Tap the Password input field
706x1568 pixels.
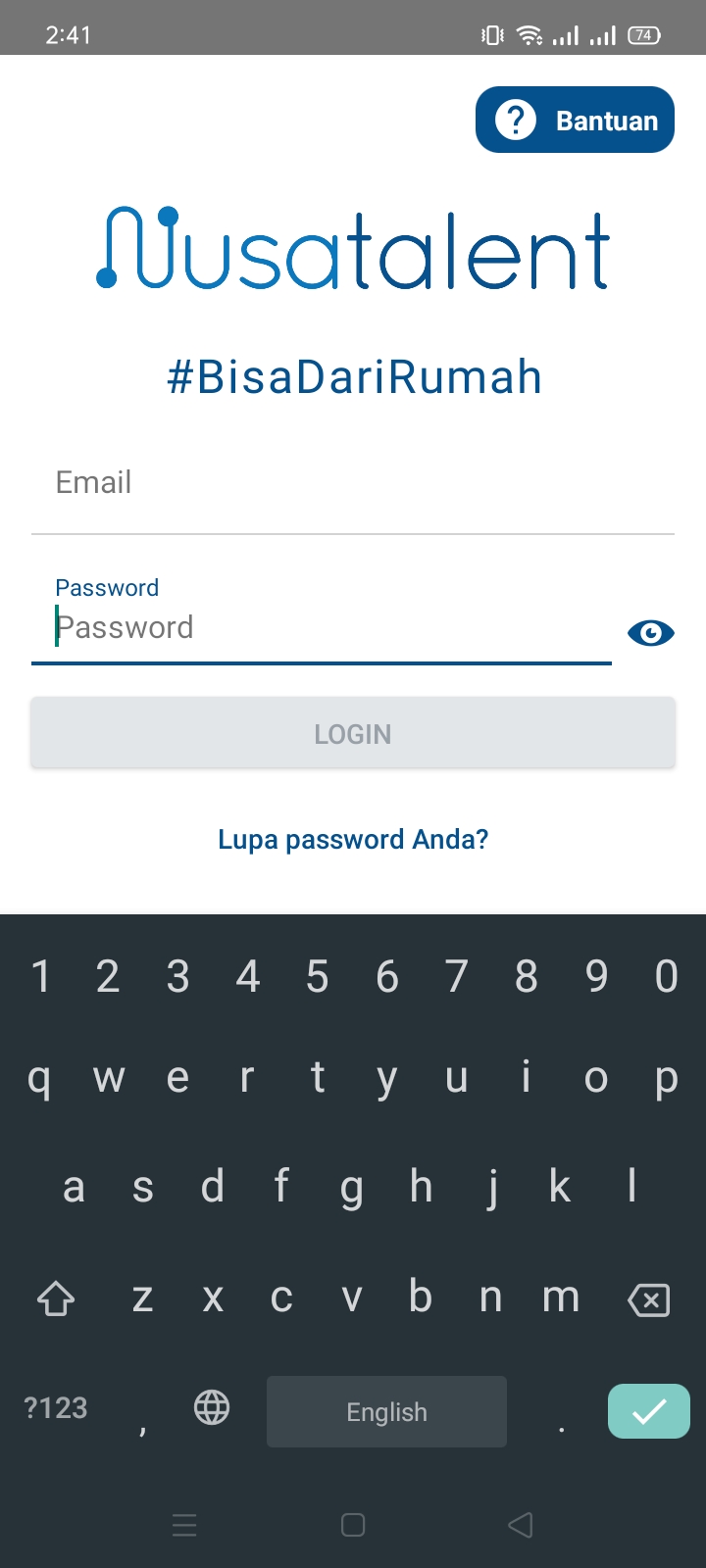point(322,628)
